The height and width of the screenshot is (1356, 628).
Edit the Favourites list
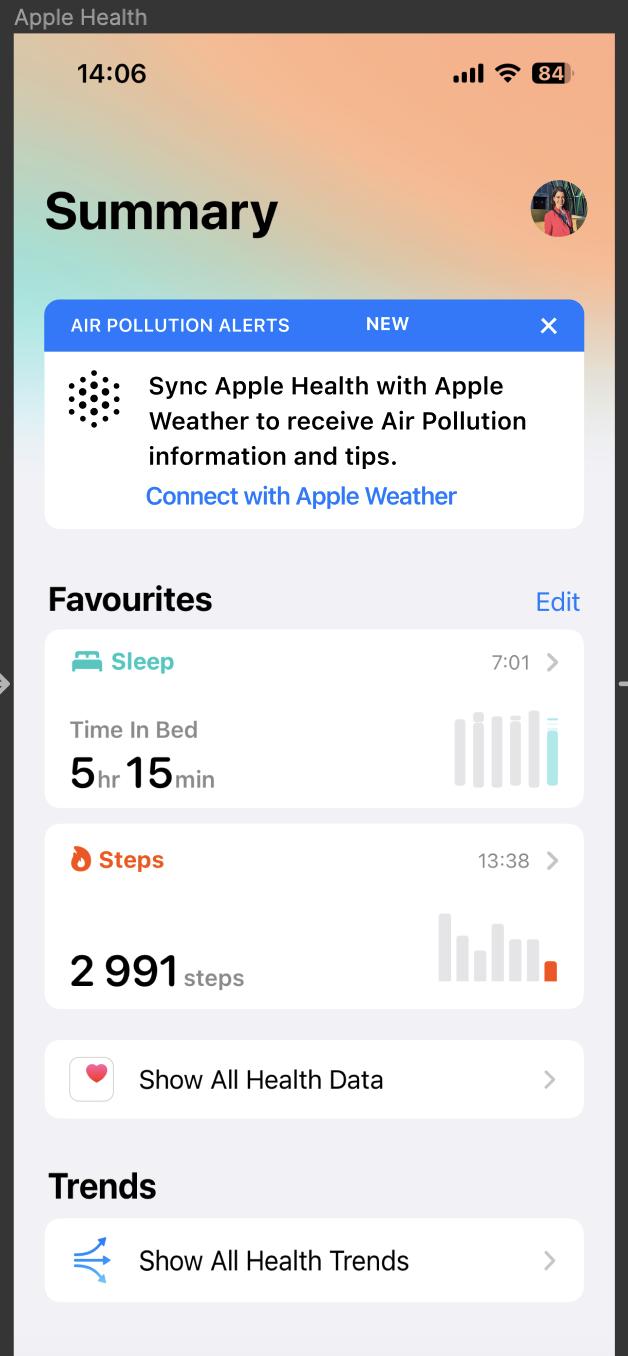click(x=557, y=602)
